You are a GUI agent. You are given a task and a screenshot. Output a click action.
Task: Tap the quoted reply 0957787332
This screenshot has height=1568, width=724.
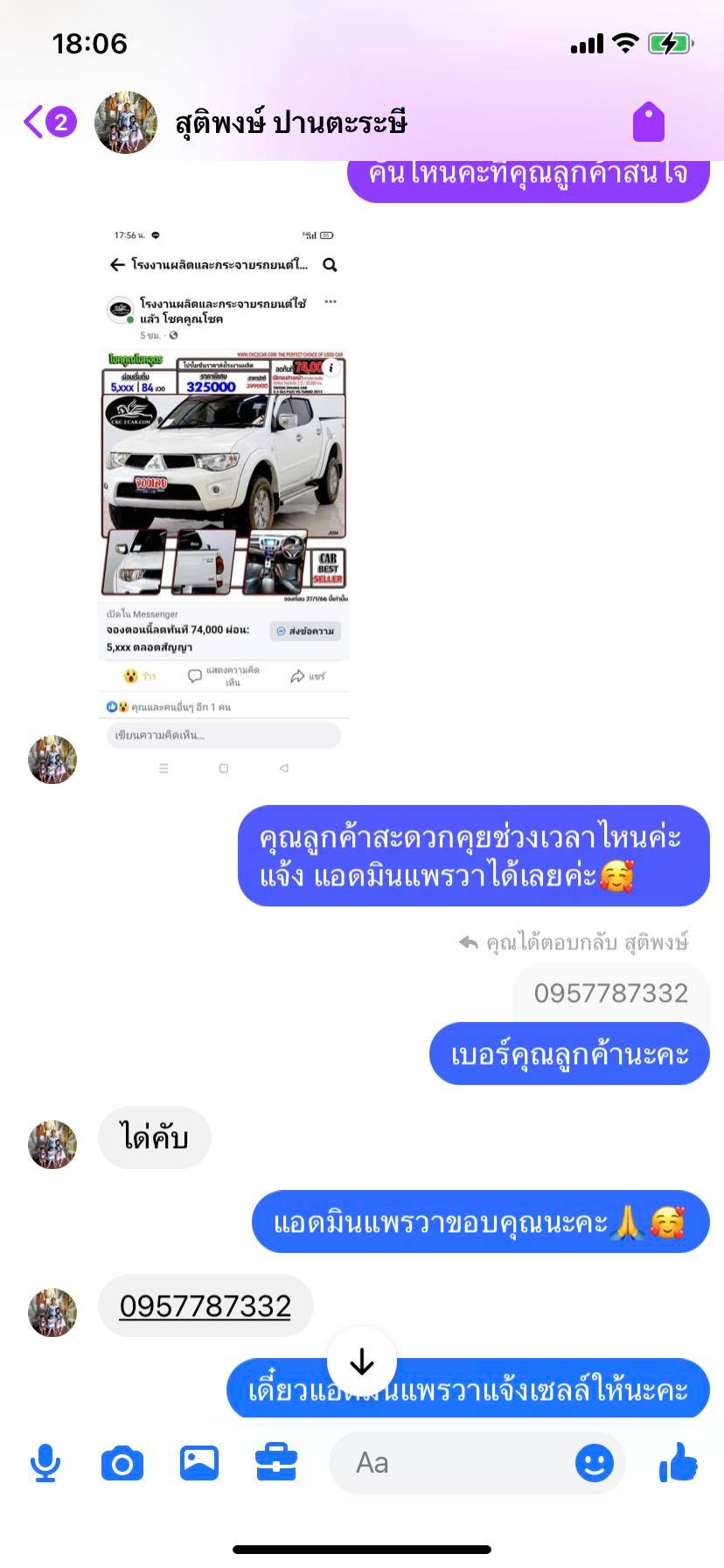(x=610, y=993)
